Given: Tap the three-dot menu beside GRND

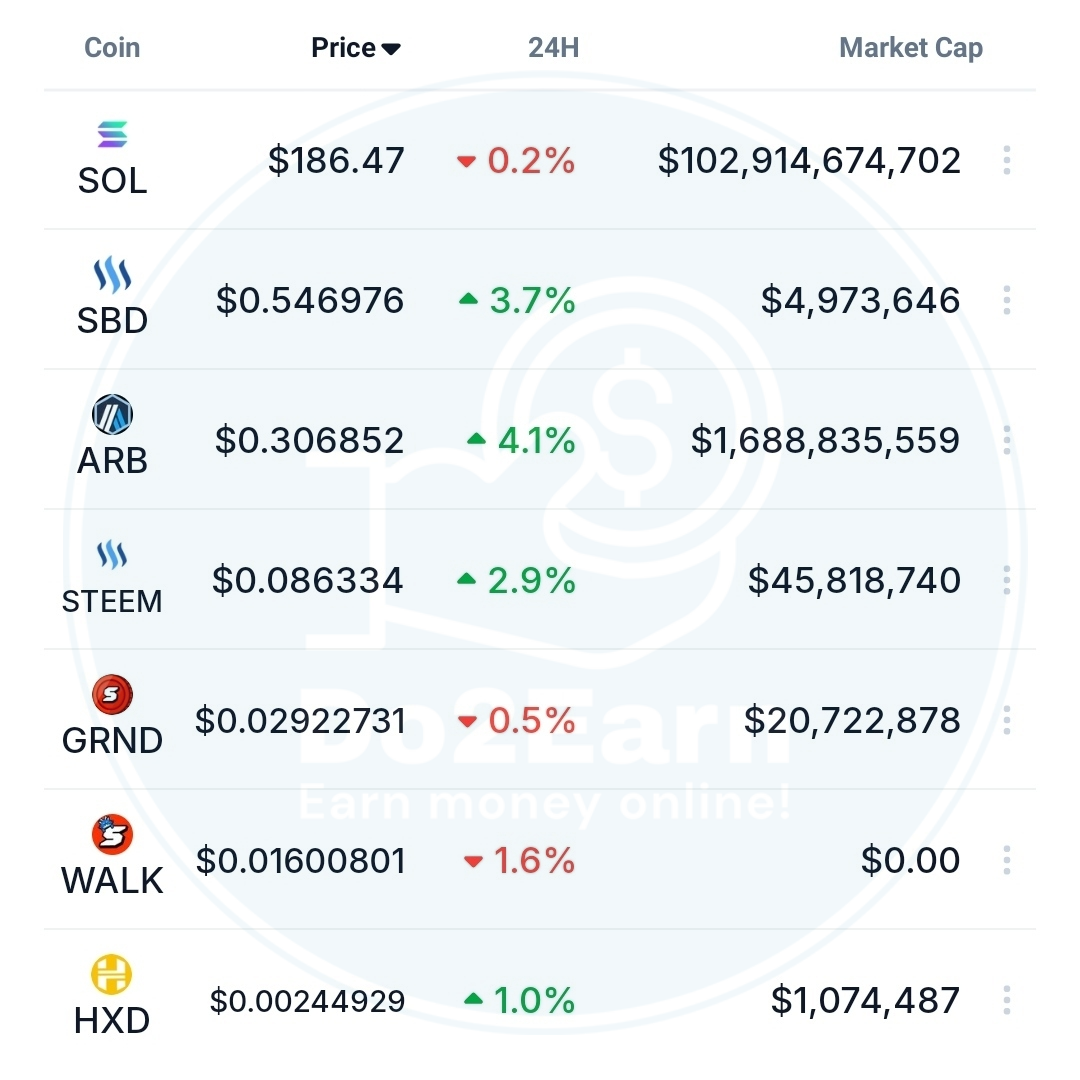Looking at the screenshot, I should point(1007,720).
